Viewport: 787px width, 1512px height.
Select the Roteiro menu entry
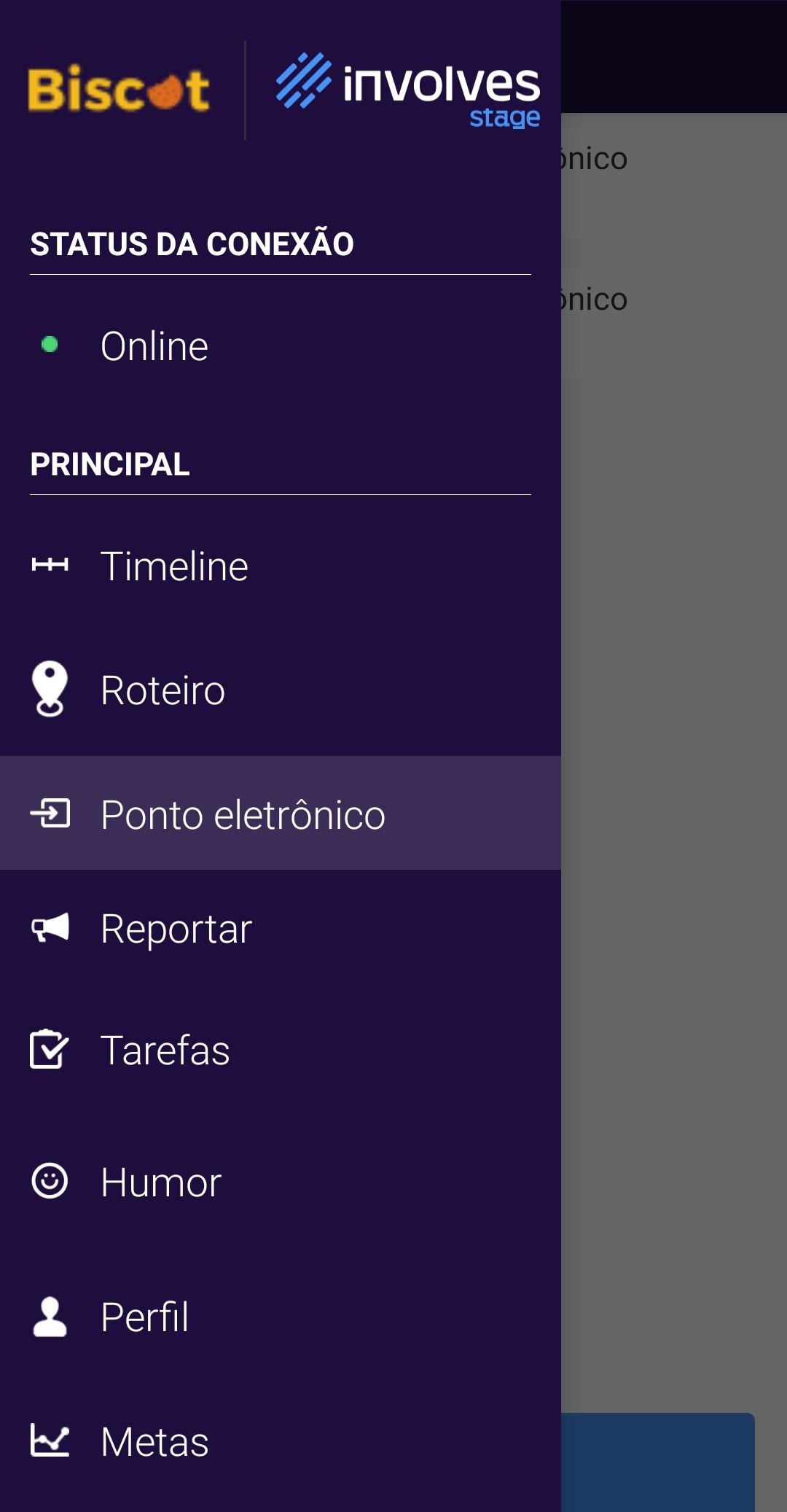tap(163, 690)
